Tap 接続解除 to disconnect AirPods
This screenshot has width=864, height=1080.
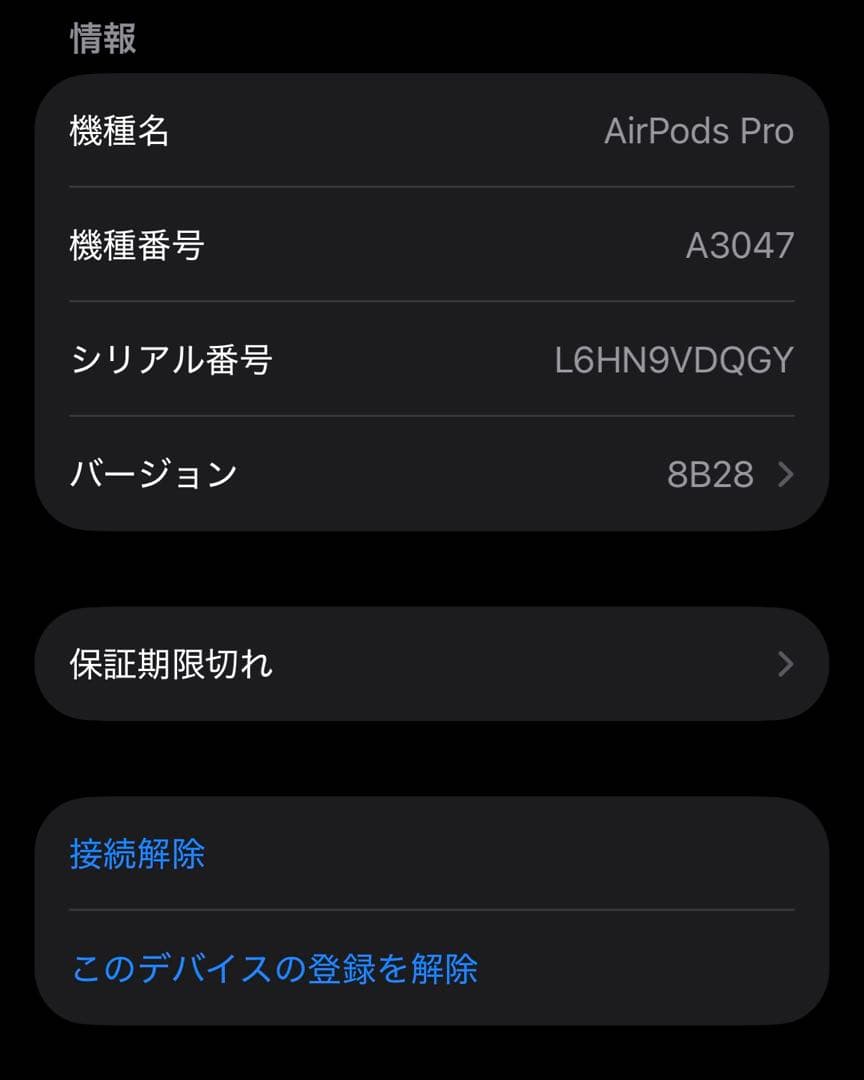click(136, 854)
